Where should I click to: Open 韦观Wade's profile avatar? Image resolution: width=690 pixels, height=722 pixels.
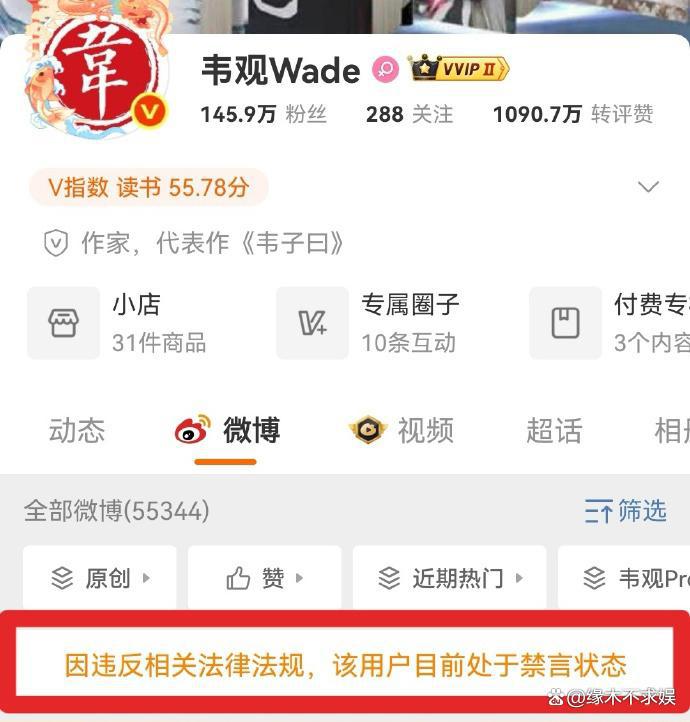tap(96, 72)
